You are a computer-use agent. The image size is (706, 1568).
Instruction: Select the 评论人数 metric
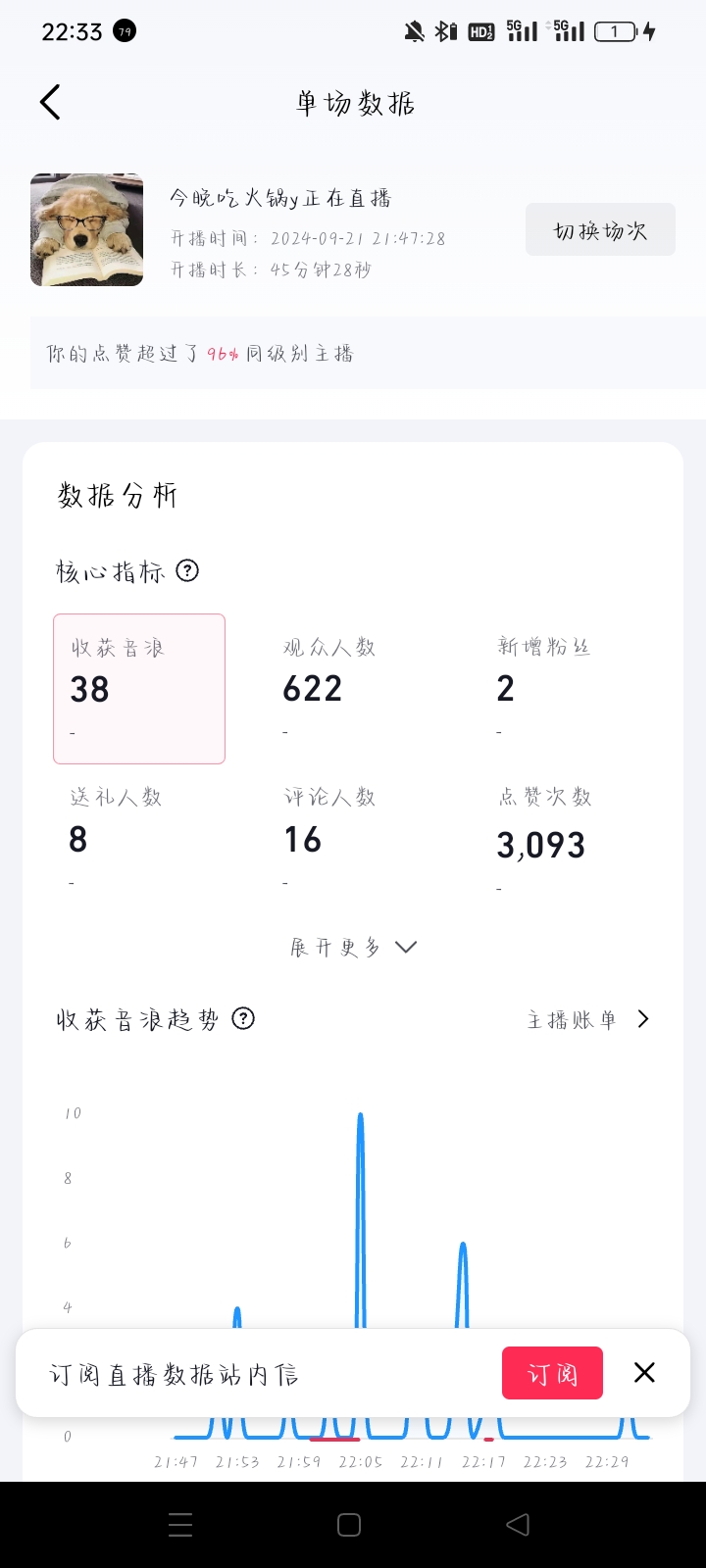tap(329, 838)
